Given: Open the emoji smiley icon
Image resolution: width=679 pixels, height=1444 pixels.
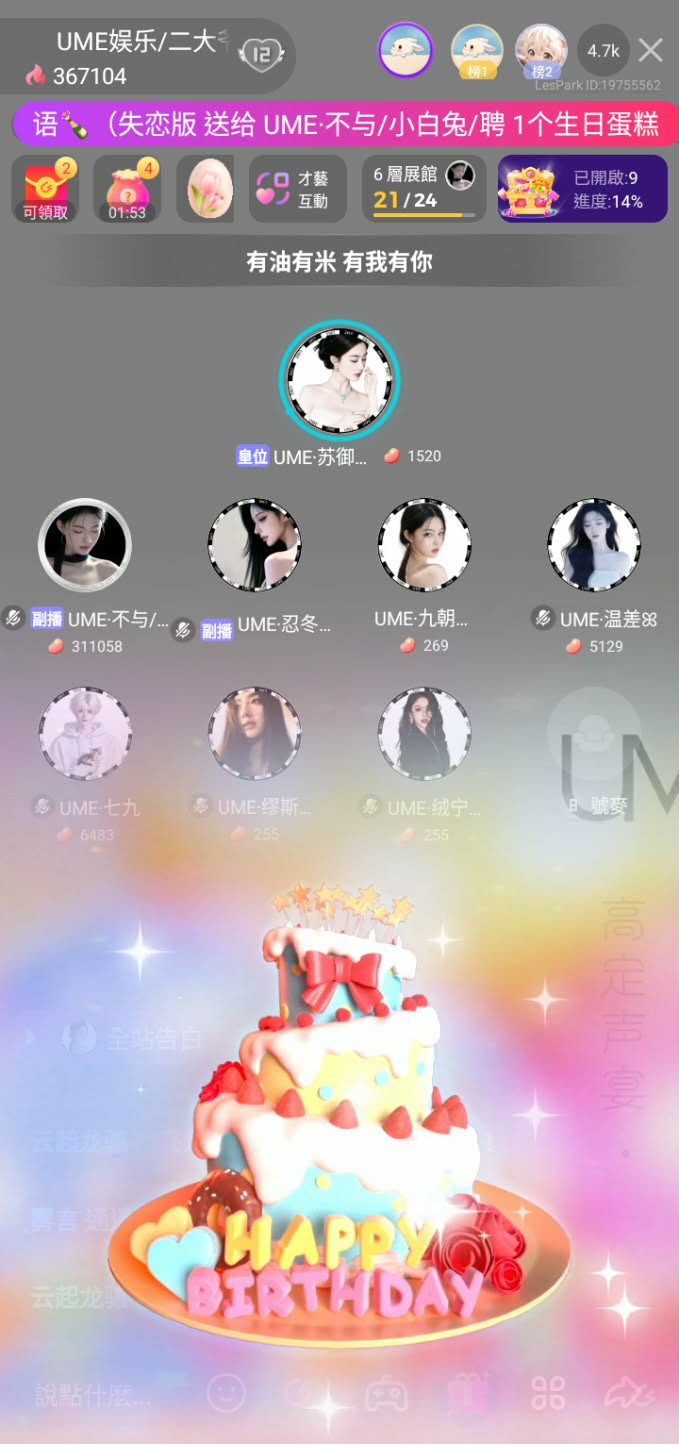Looking at the screenshot, I should (x=226, y=1393).
